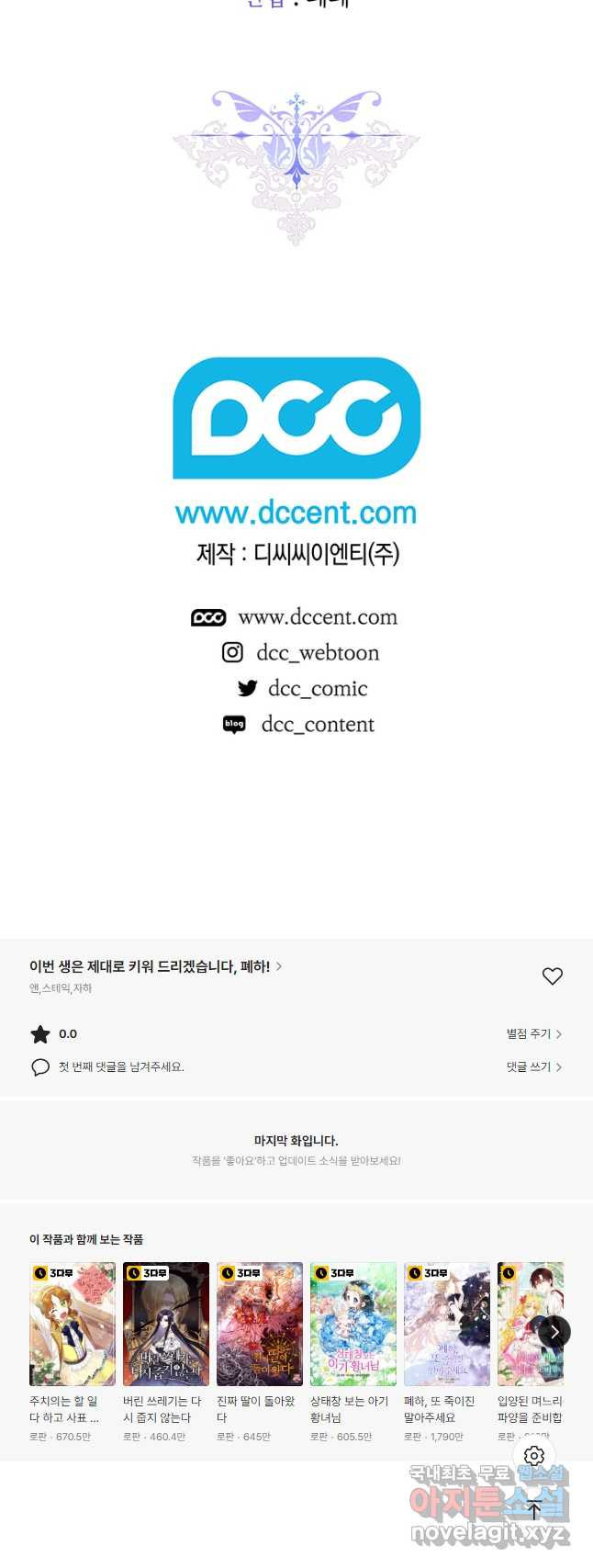Open the webtoon 주치의는 할 일 다 하고 사표

73,1324
